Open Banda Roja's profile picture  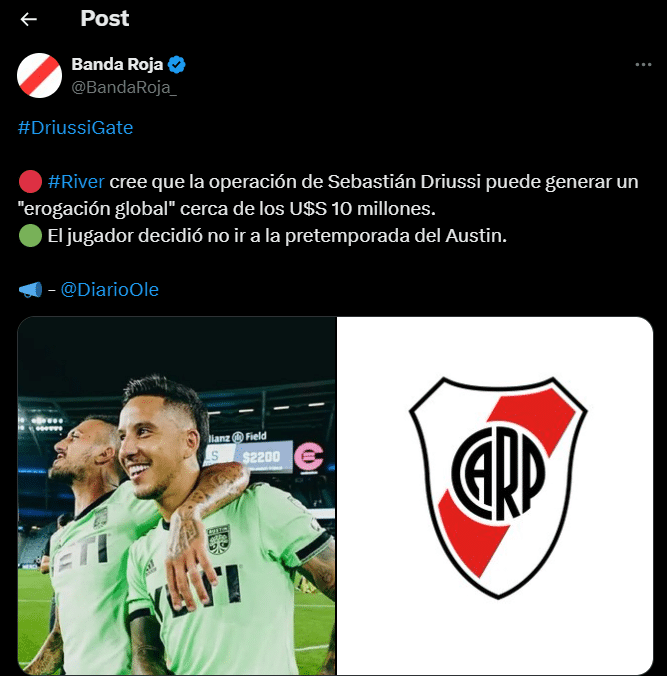point(40,75)
